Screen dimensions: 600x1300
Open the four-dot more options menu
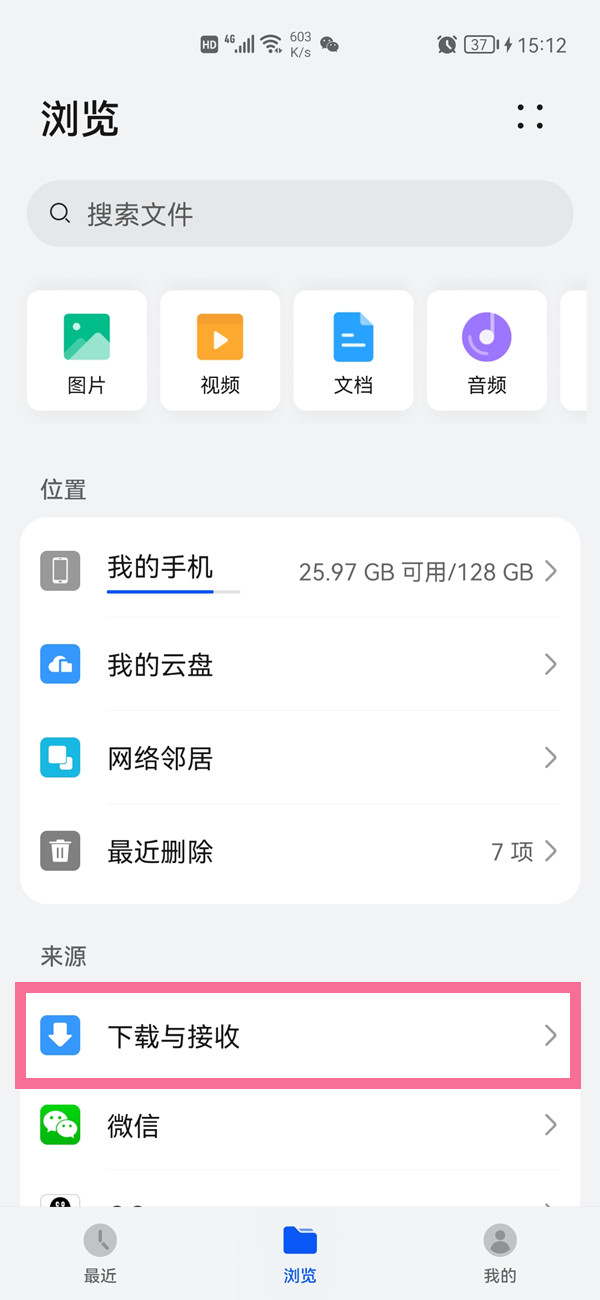(x=530, y=117)
